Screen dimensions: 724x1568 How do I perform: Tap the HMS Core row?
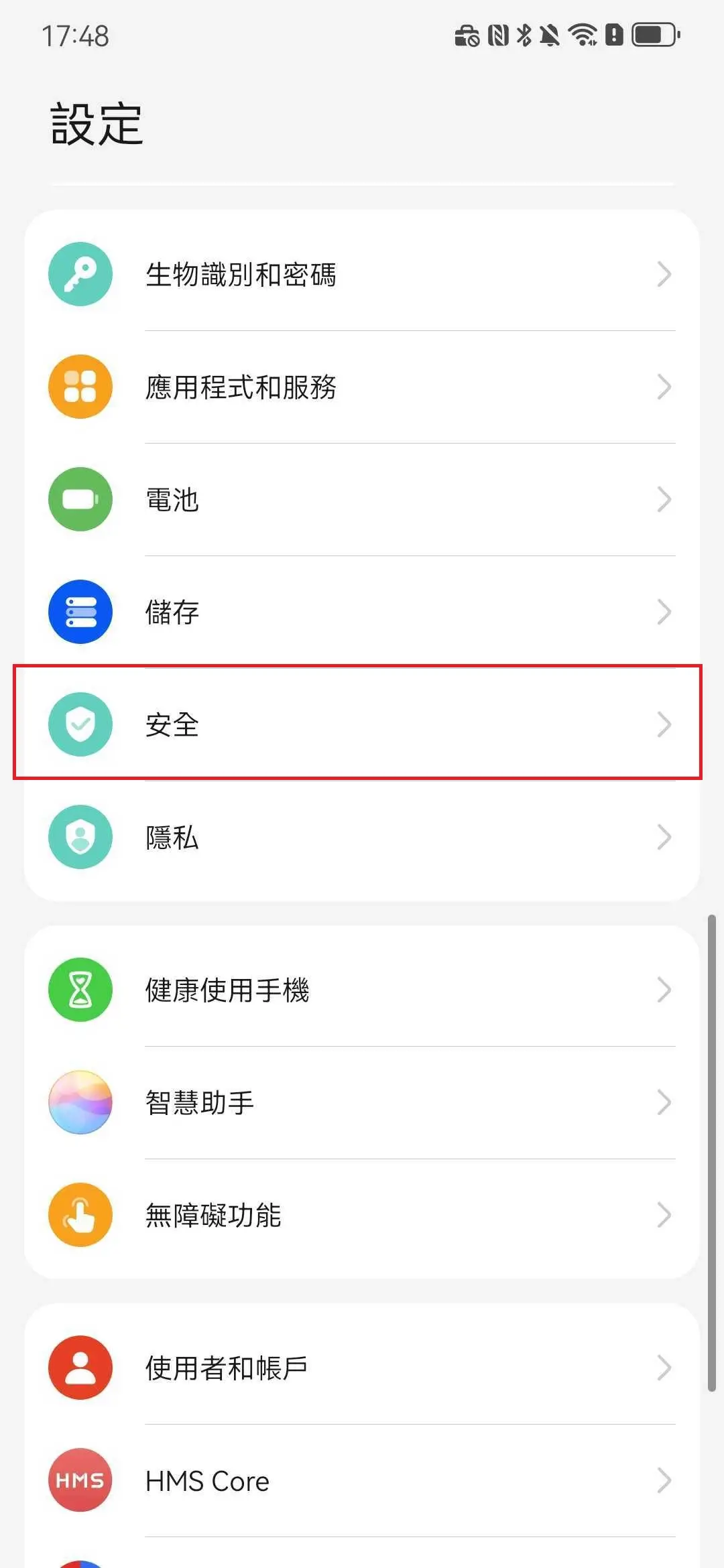pos(362,1480)
